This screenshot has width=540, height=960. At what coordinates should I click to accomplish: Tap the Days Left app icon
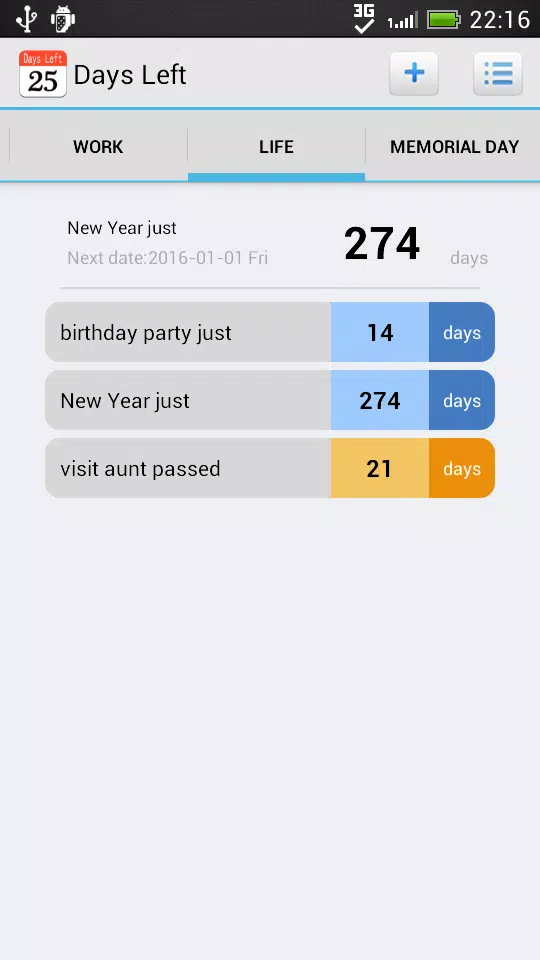[43, 74]
